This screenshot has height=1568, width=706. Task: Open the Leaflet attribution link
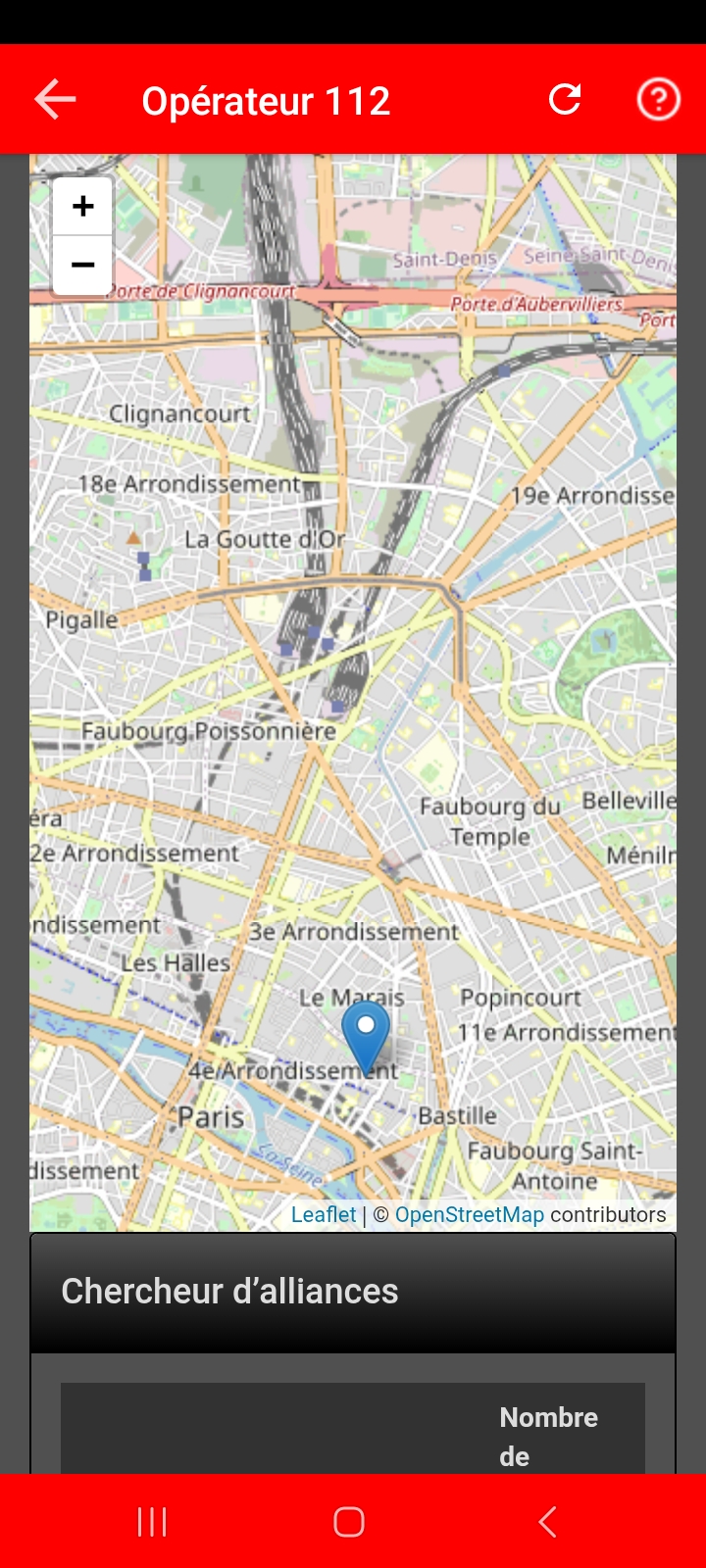coord(324,1214)
